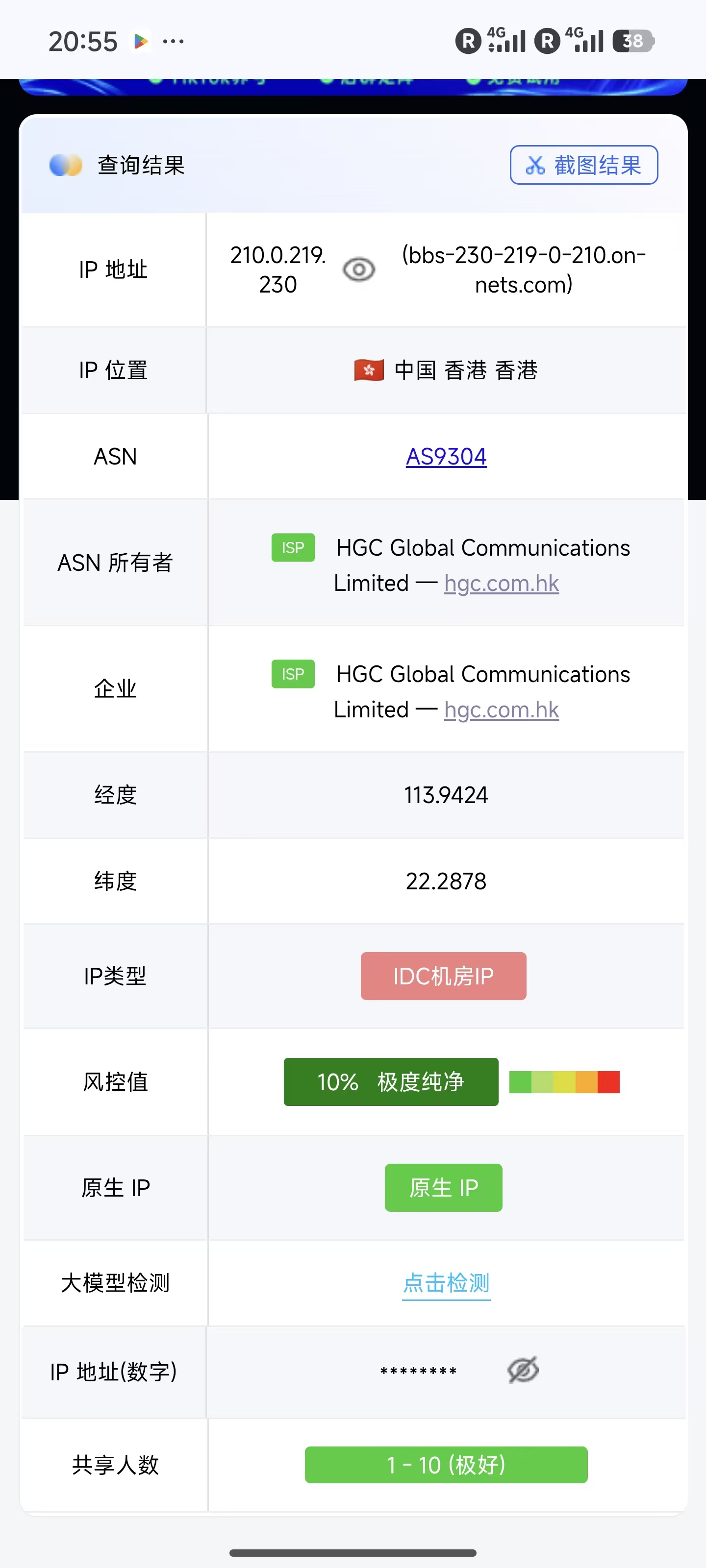
Task: Visit the hgc.com.hk website link
Action: 501,583
